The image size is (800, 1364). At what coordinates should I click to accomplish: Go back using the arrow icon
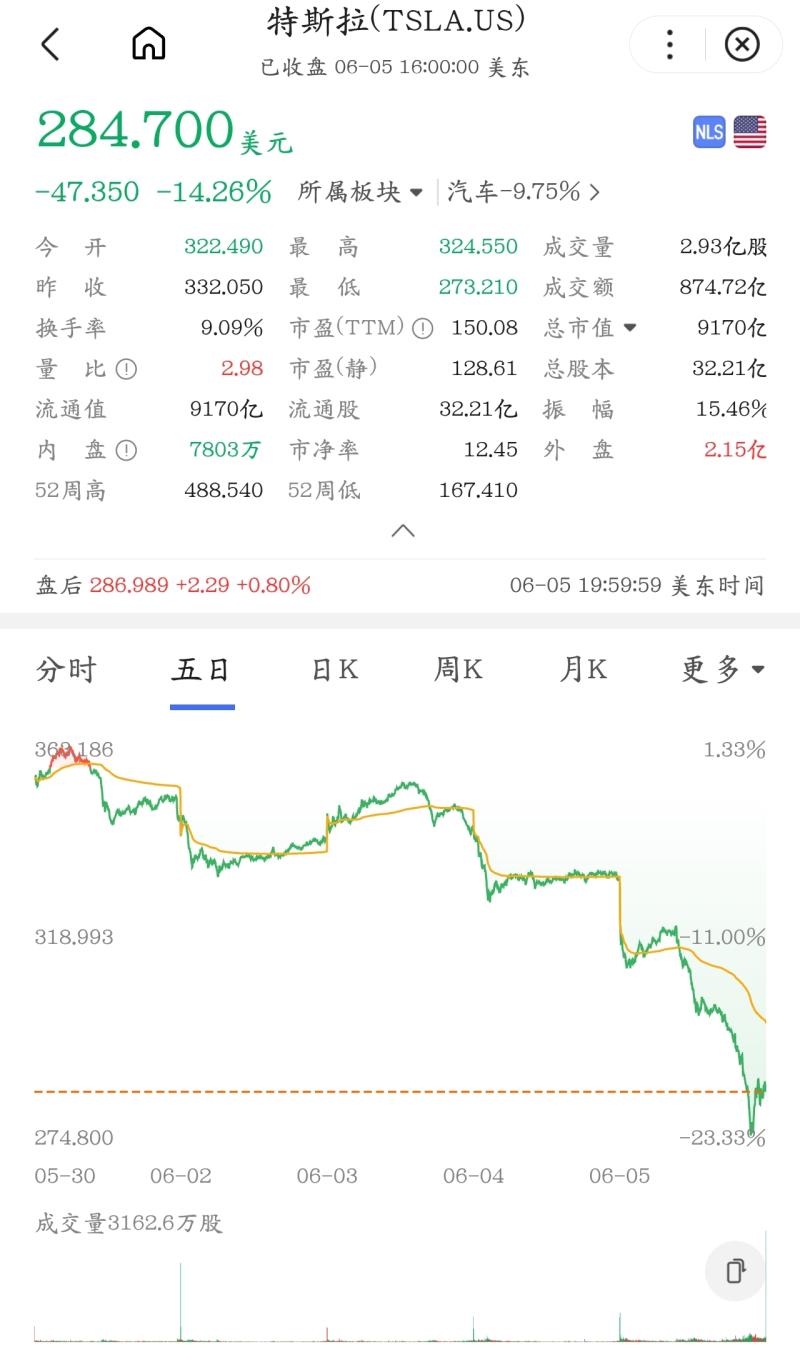(x=50, y=44)
